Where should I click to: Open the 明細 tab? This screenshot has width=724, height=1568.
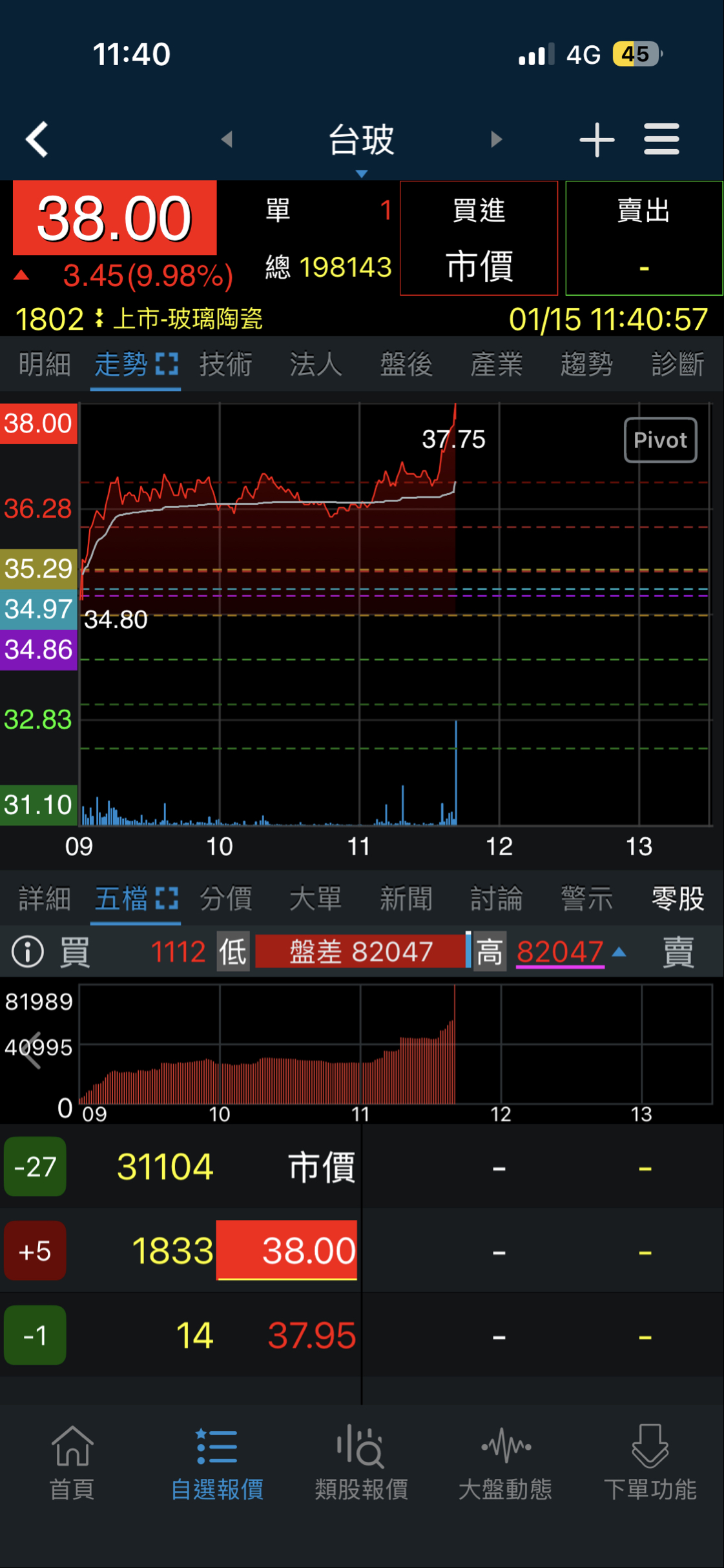[44, 365]
